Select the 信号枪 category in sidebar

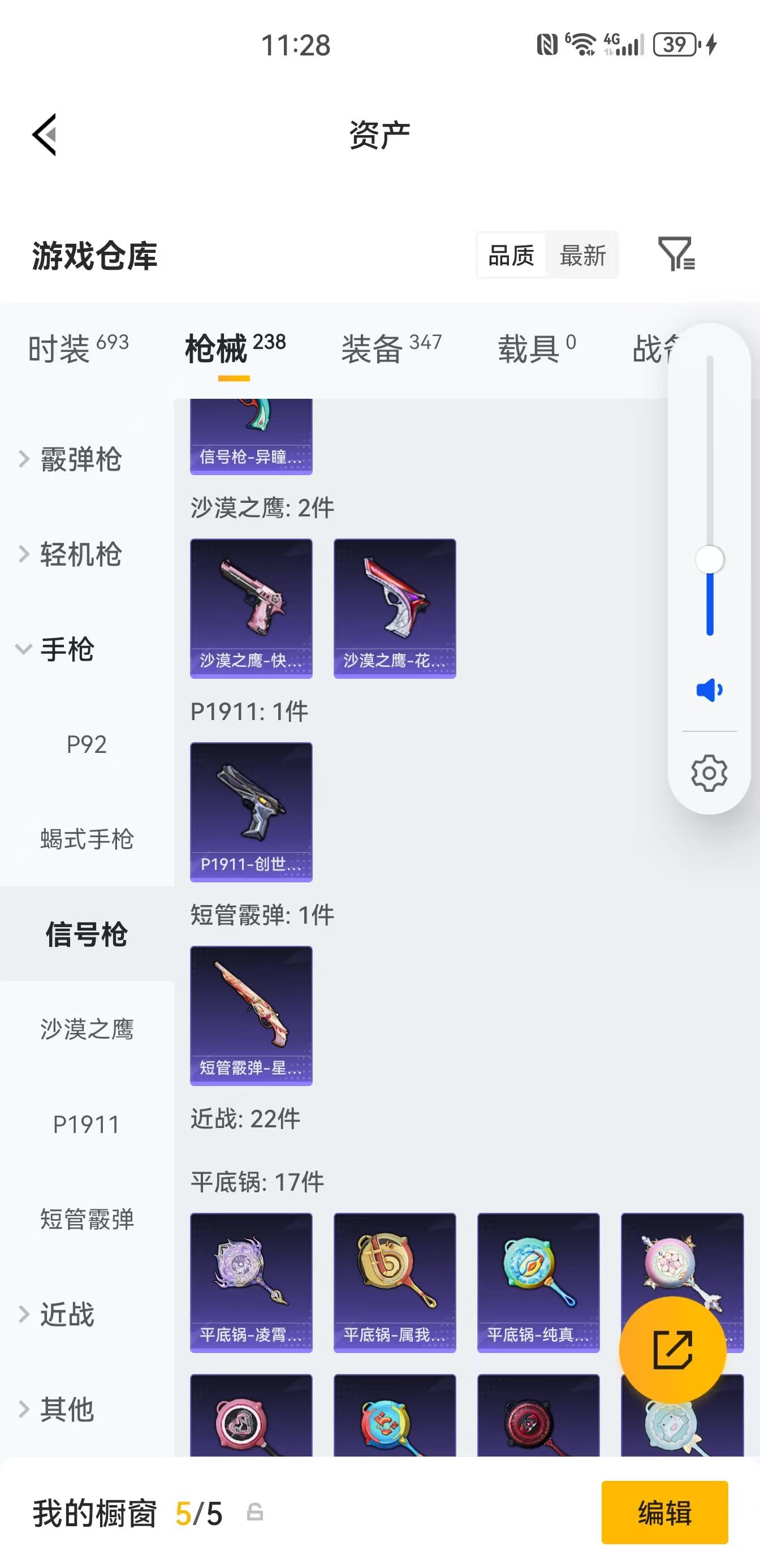[x=87, y=934]
